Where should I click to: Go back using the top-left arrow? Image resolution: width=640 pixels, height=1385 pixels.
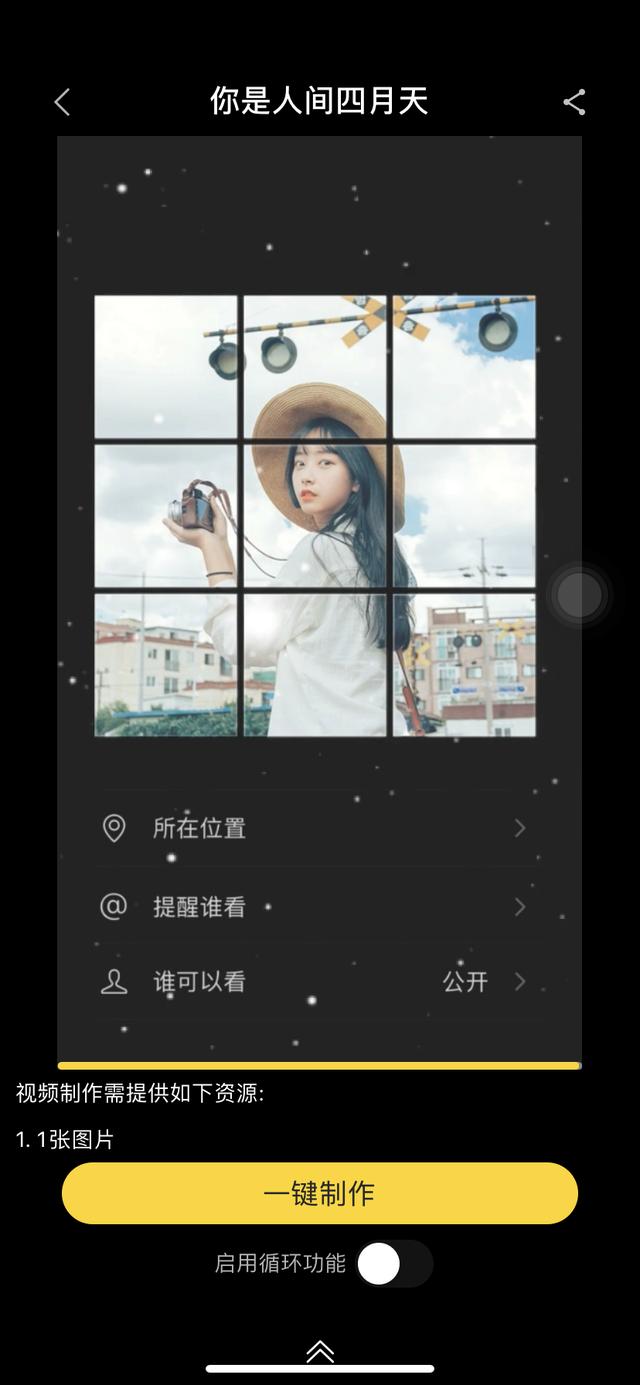pos(62,102)
